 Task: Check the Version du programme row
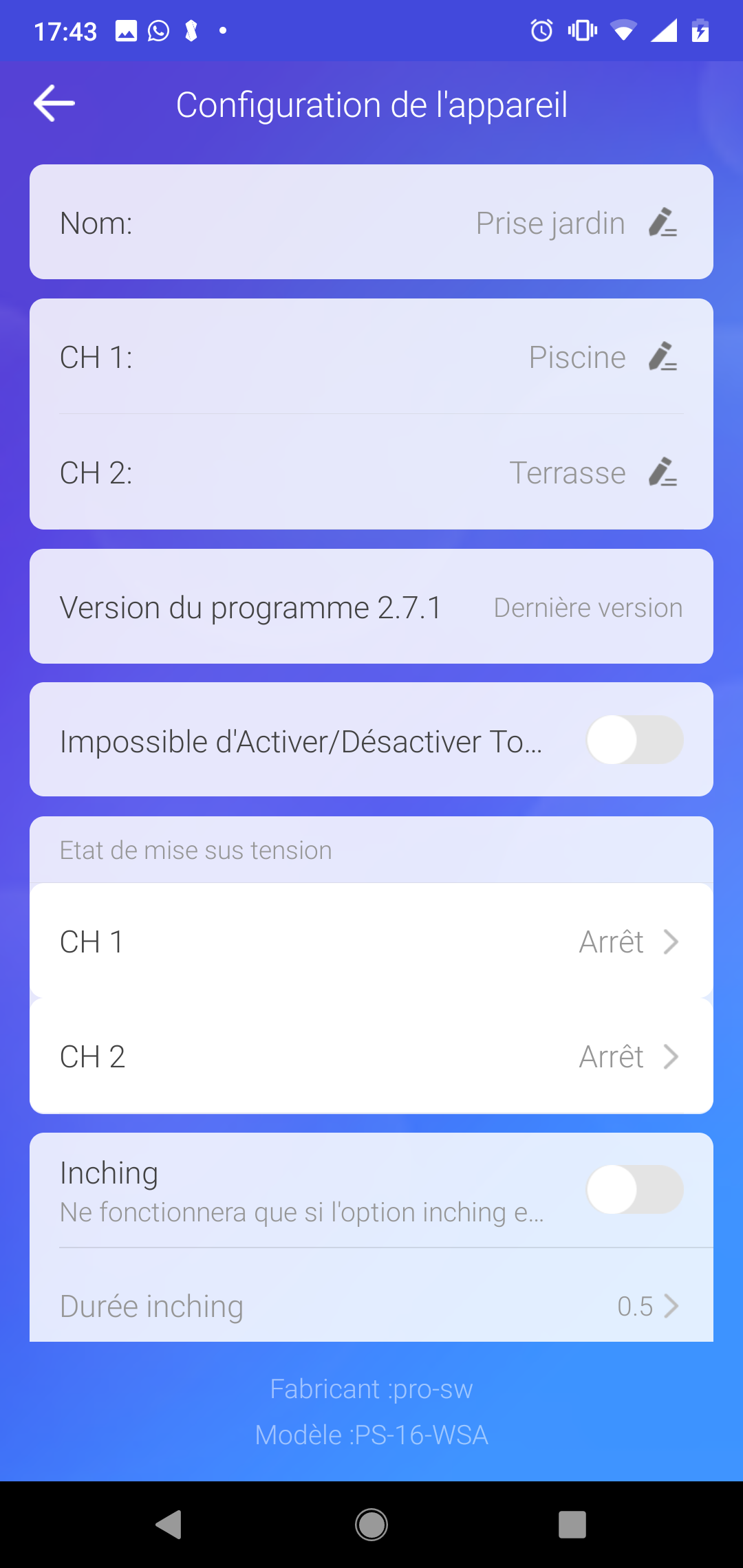[x=371, y=607]
